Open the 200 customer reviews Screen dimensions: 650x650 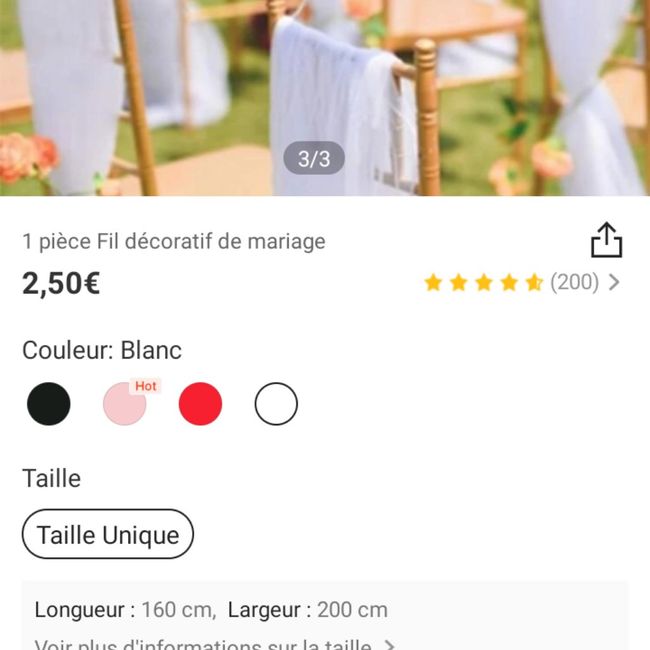tap(522, 283)
